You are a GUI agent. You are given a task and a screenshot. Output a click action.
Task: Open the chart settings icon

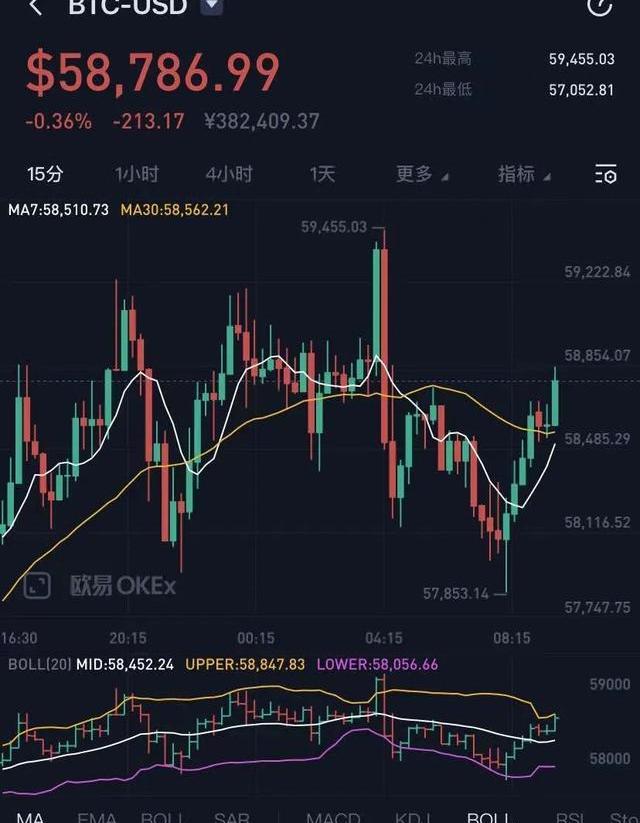pos(605,175)
